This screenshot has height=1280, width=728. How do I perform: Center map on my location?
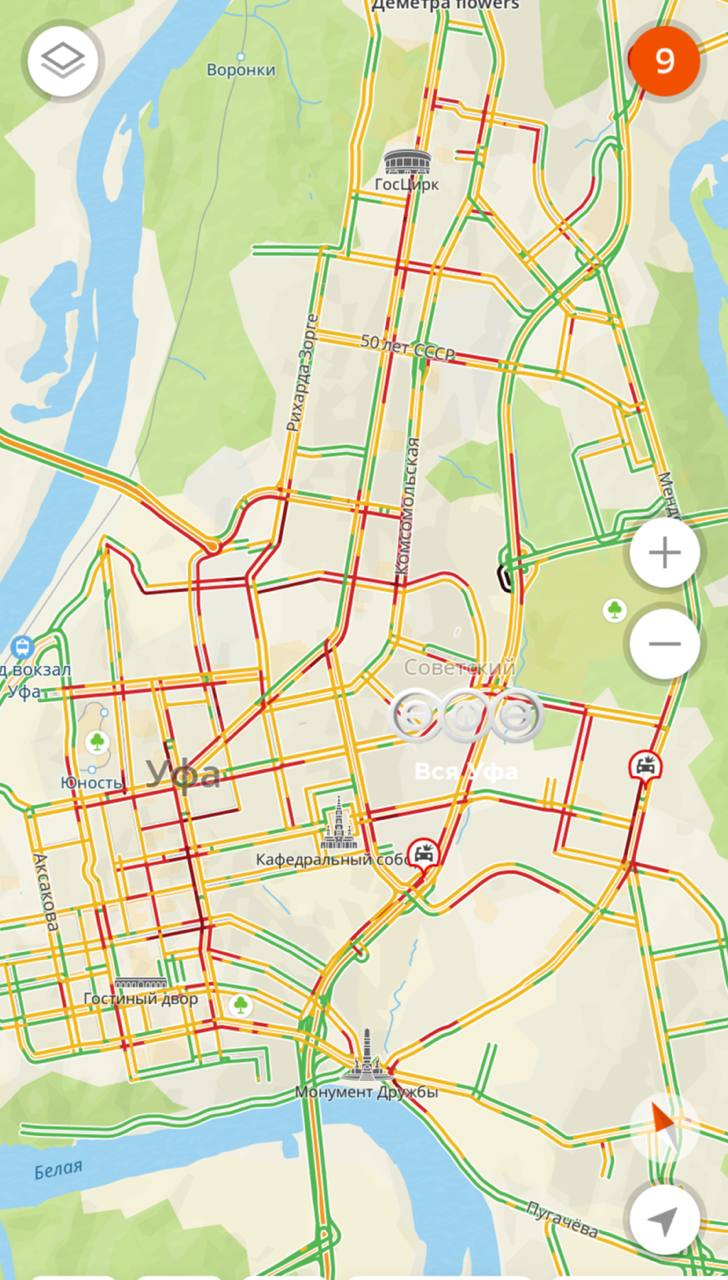664,1218
